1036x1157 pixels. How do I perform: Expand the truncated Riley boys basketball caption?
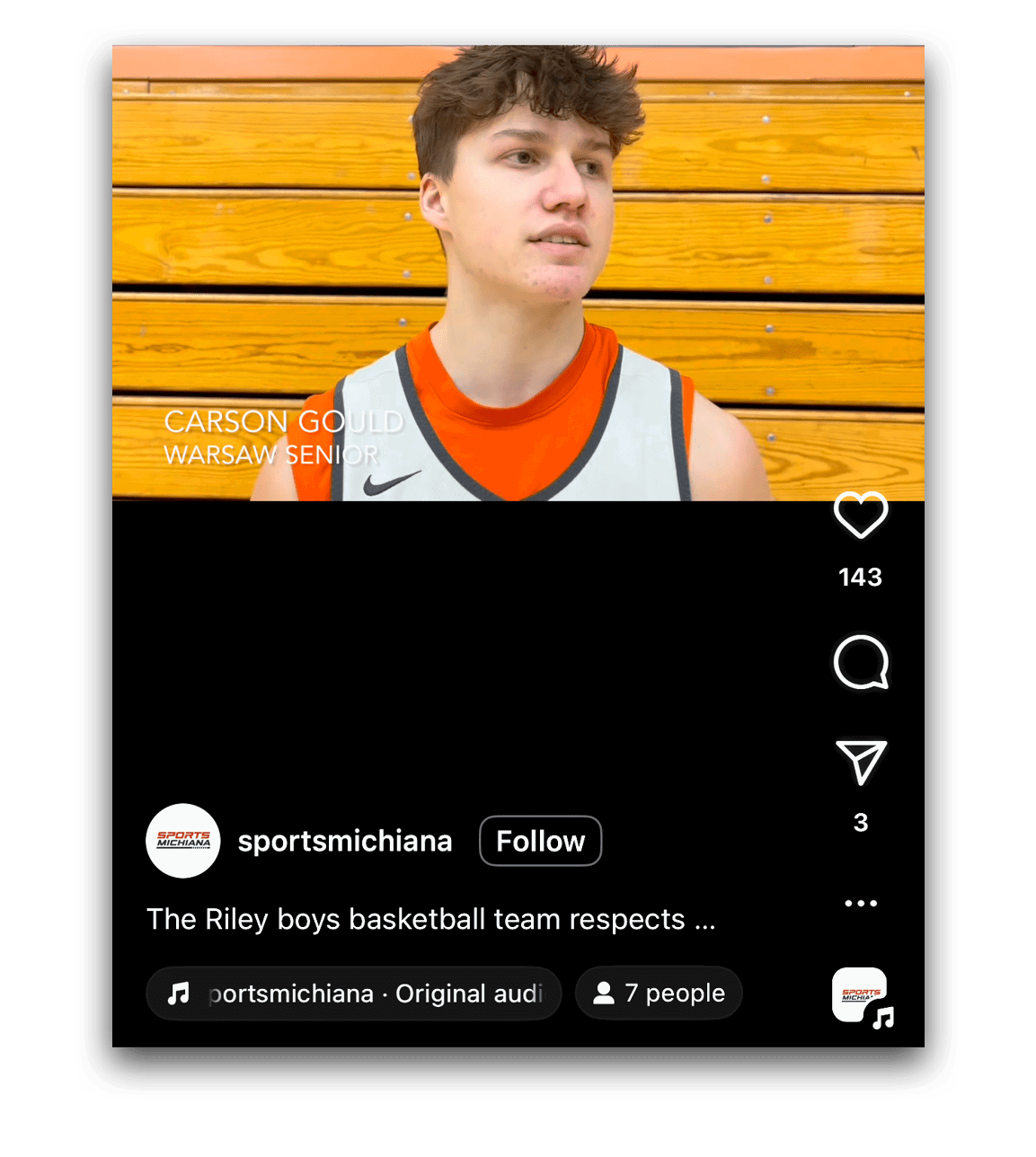[x=431, y=919]
